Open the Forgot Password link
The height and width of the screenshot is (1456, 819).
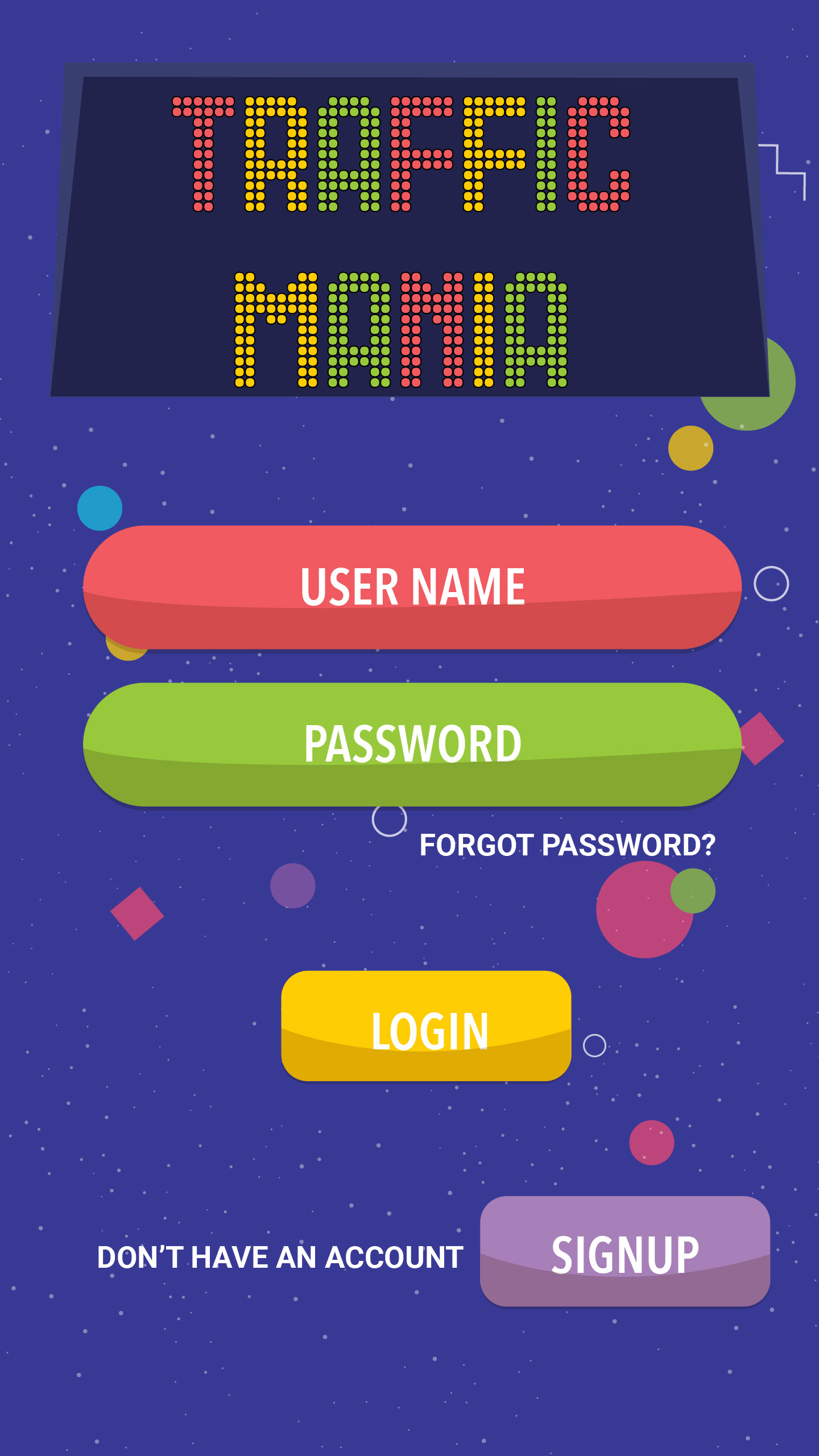click(x=566, y=845)
